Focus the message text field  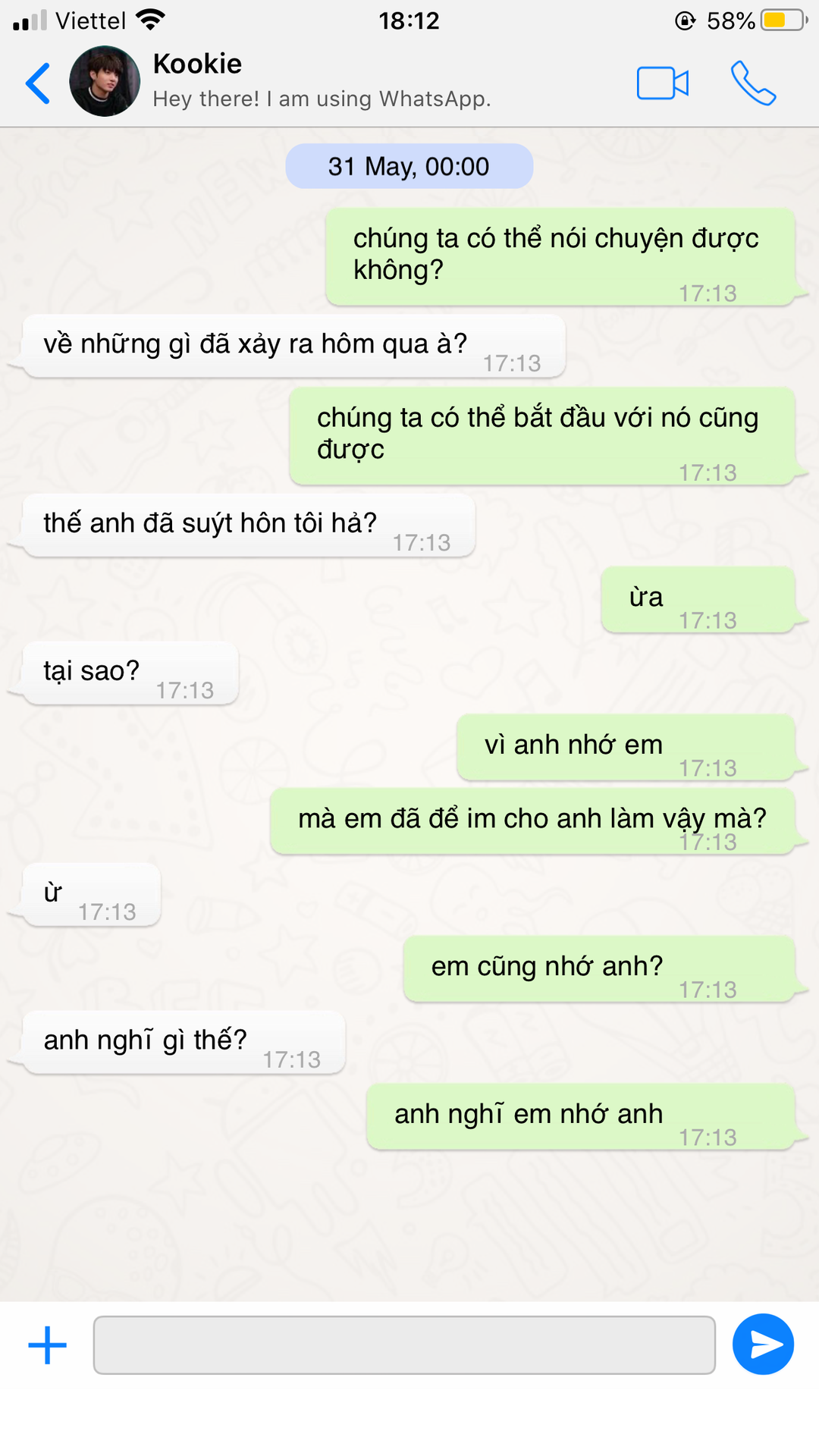pyautogui.click(x=404, y=1345)
